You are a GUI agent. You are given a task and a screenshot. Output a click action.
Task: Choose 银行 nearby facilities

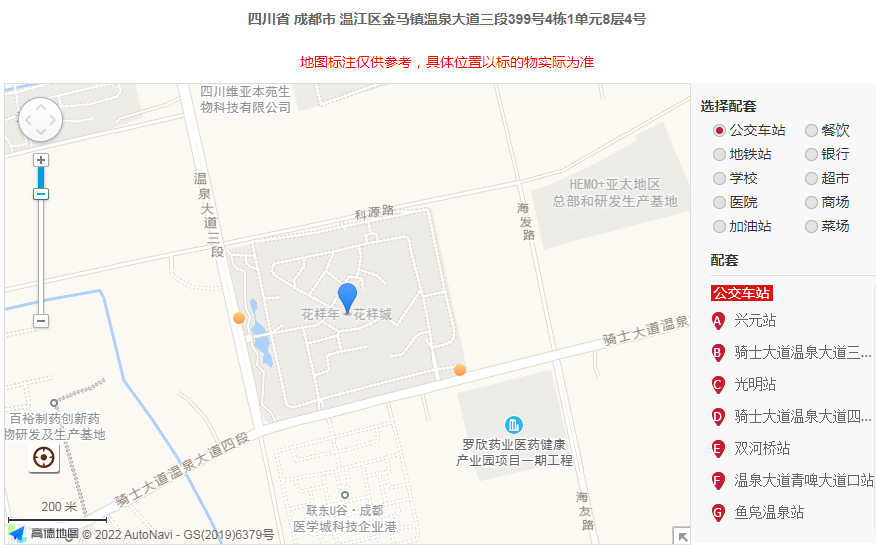811,154
